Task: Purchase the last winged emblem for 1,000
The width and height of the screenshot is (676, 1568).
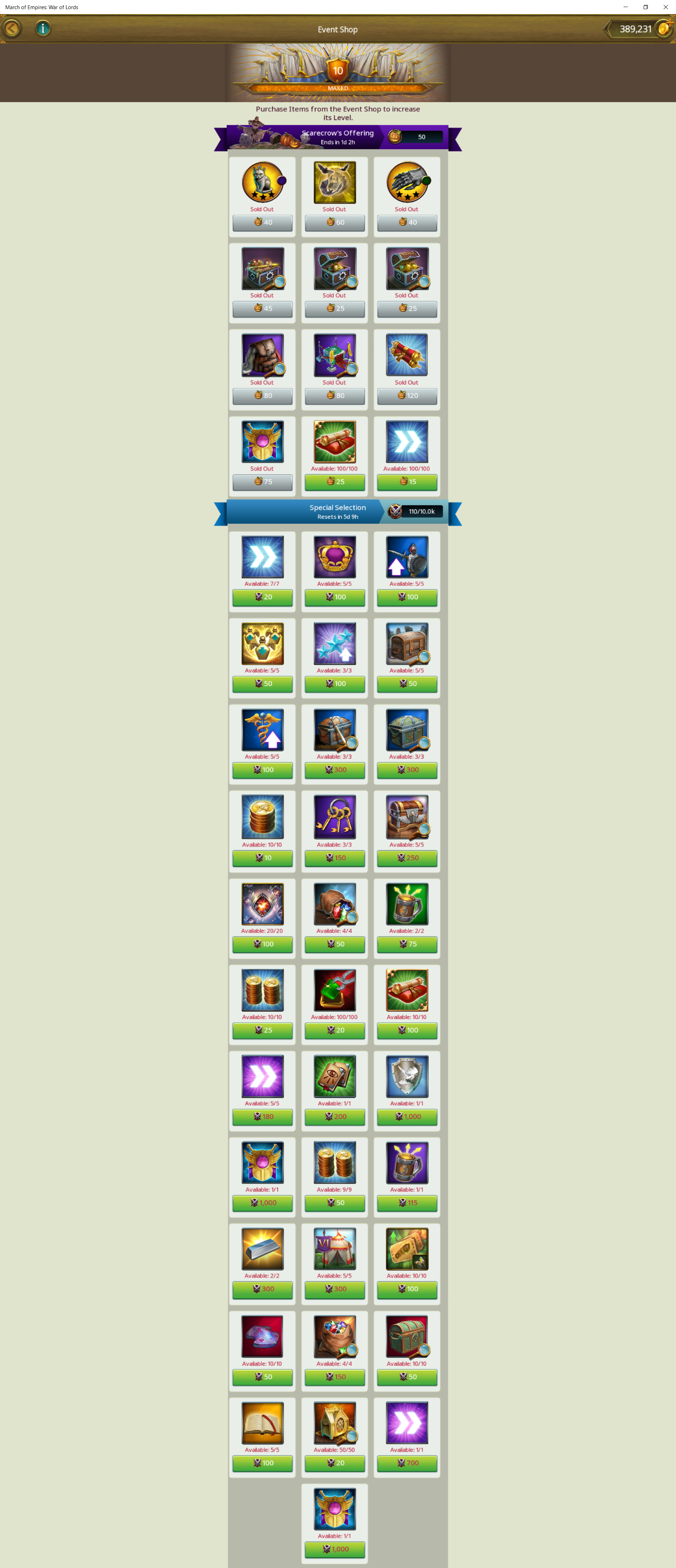Action: tap(334, 1549)
